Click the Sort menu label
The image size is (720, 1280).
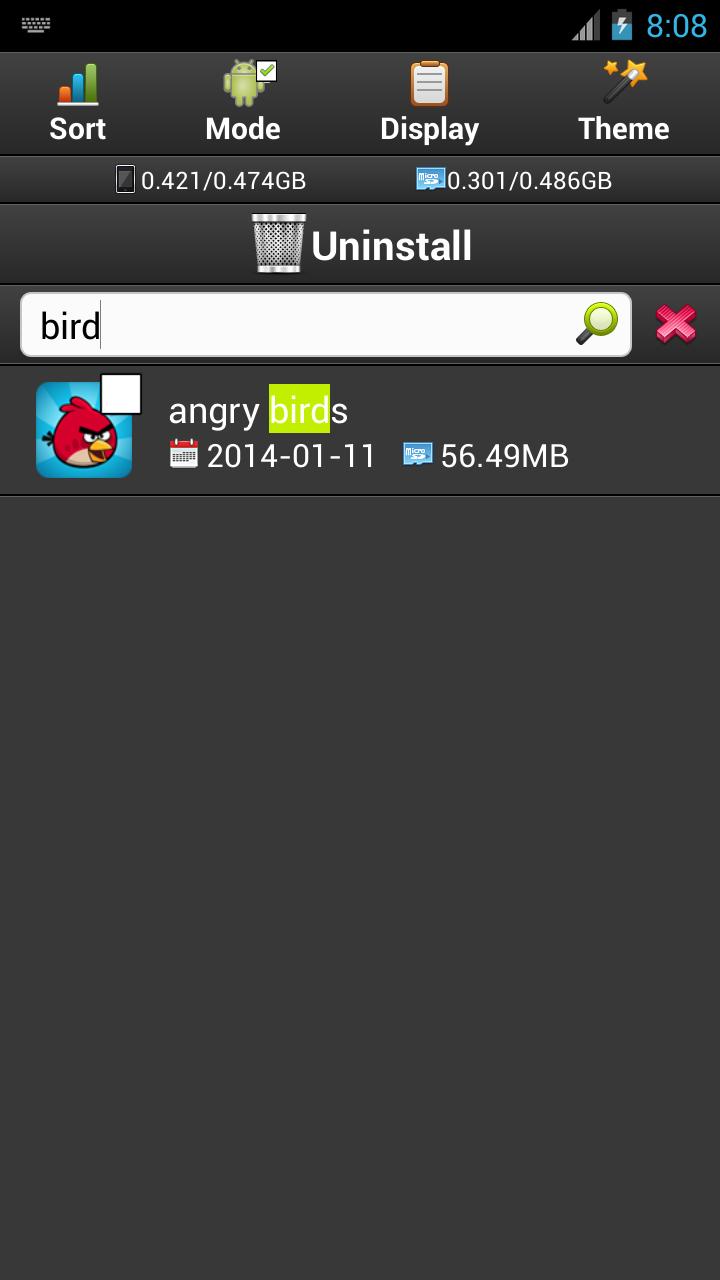pos(78,128)
